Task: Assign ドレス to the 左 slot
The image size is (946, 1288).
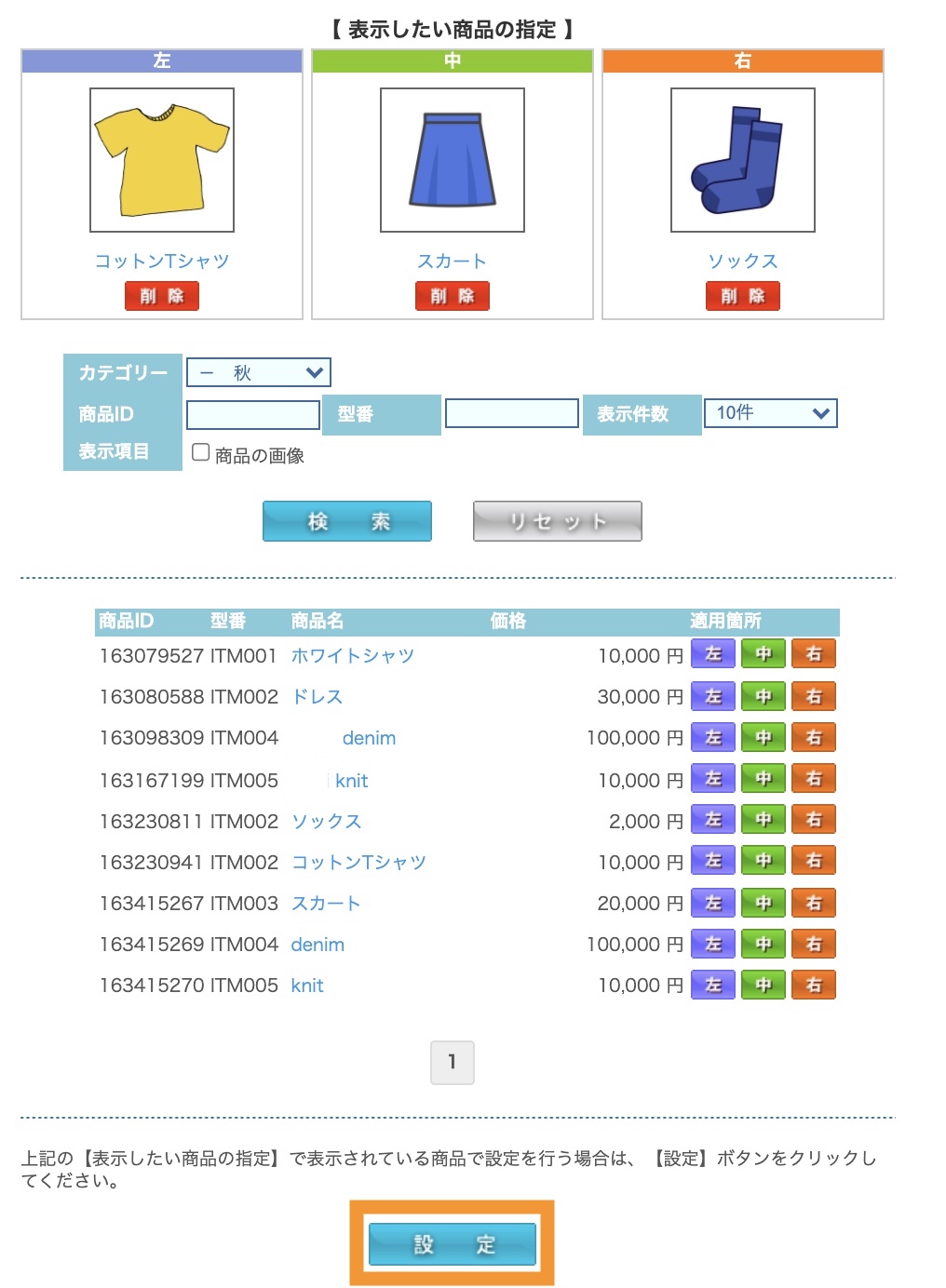Action: (x=713, y=696)
